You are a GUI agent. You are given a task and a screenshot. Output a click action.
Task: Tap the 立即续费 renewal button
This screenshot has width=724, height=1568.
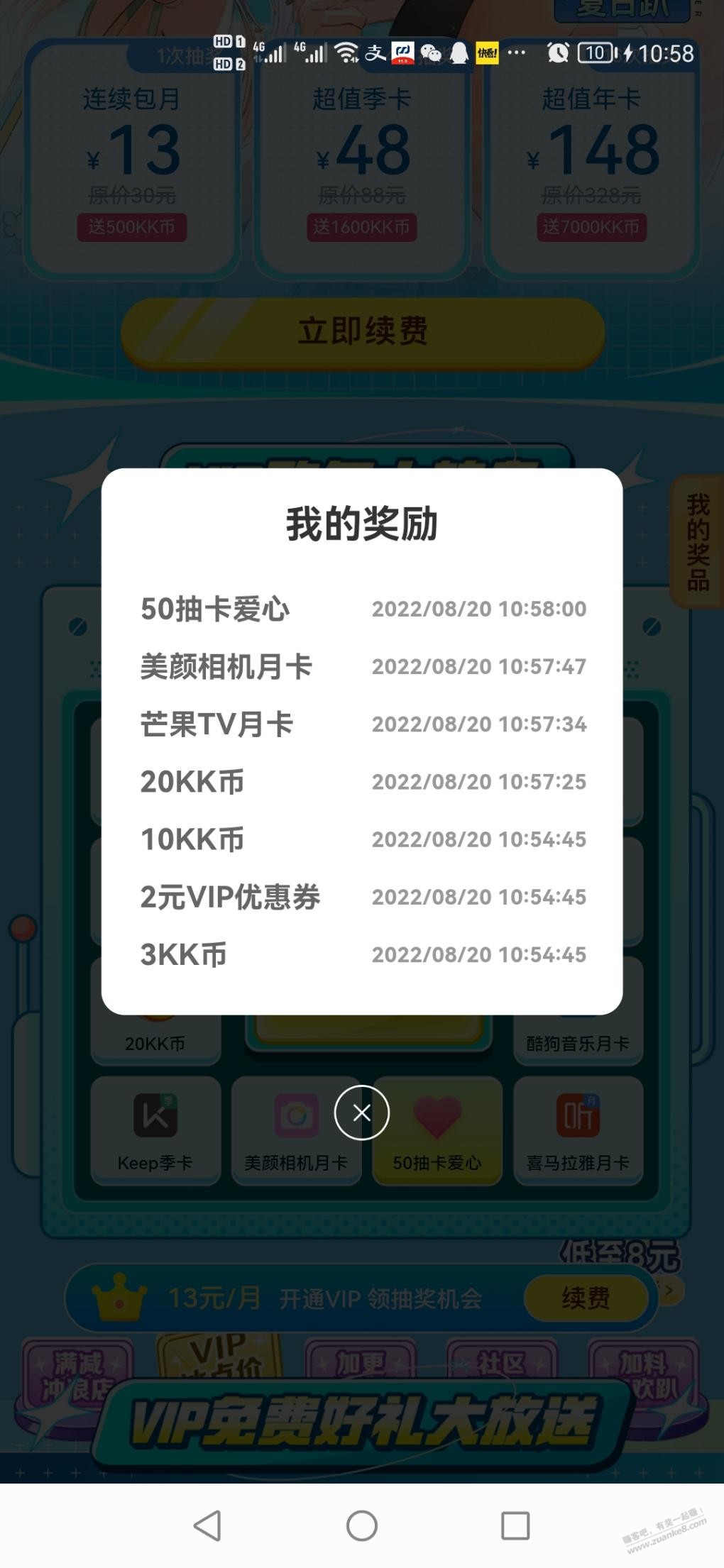click(362, 328)
